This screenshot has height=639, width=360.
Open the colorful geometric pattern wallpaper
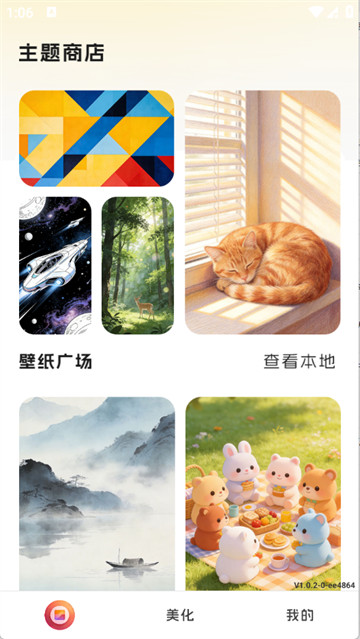97,138
